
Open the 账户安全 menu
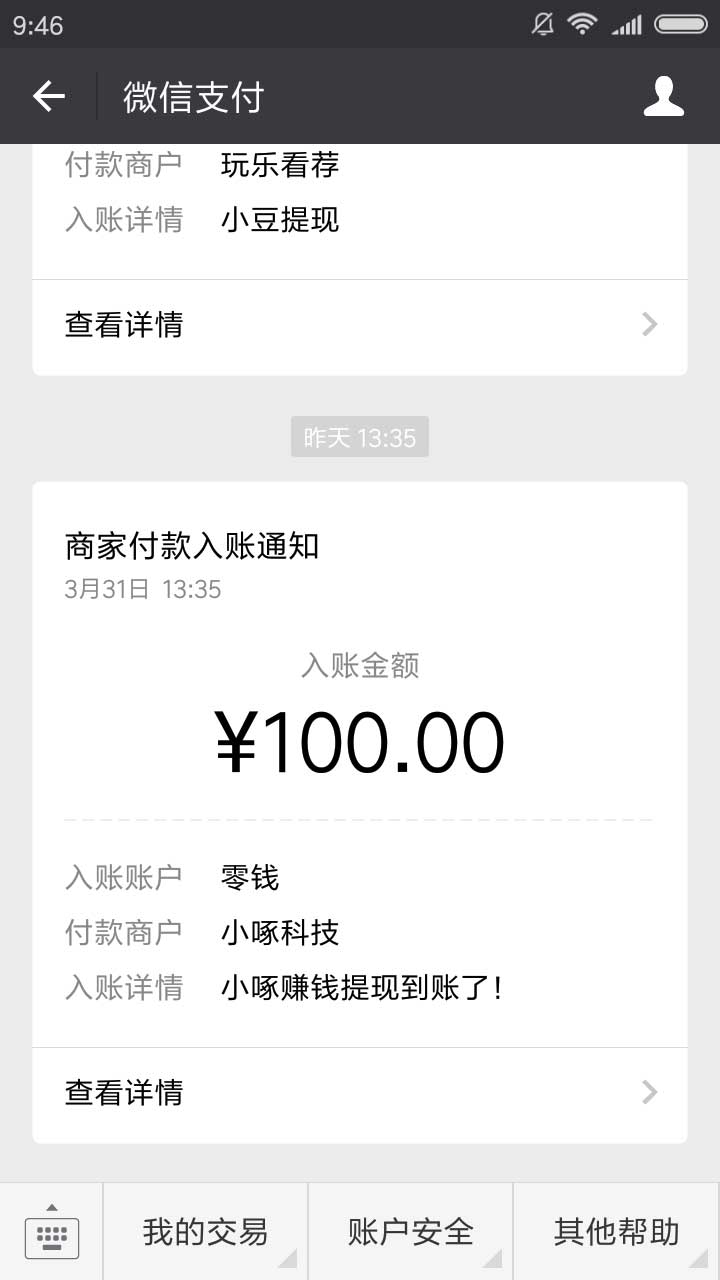pyautogui.click(x=410, y=1232)
